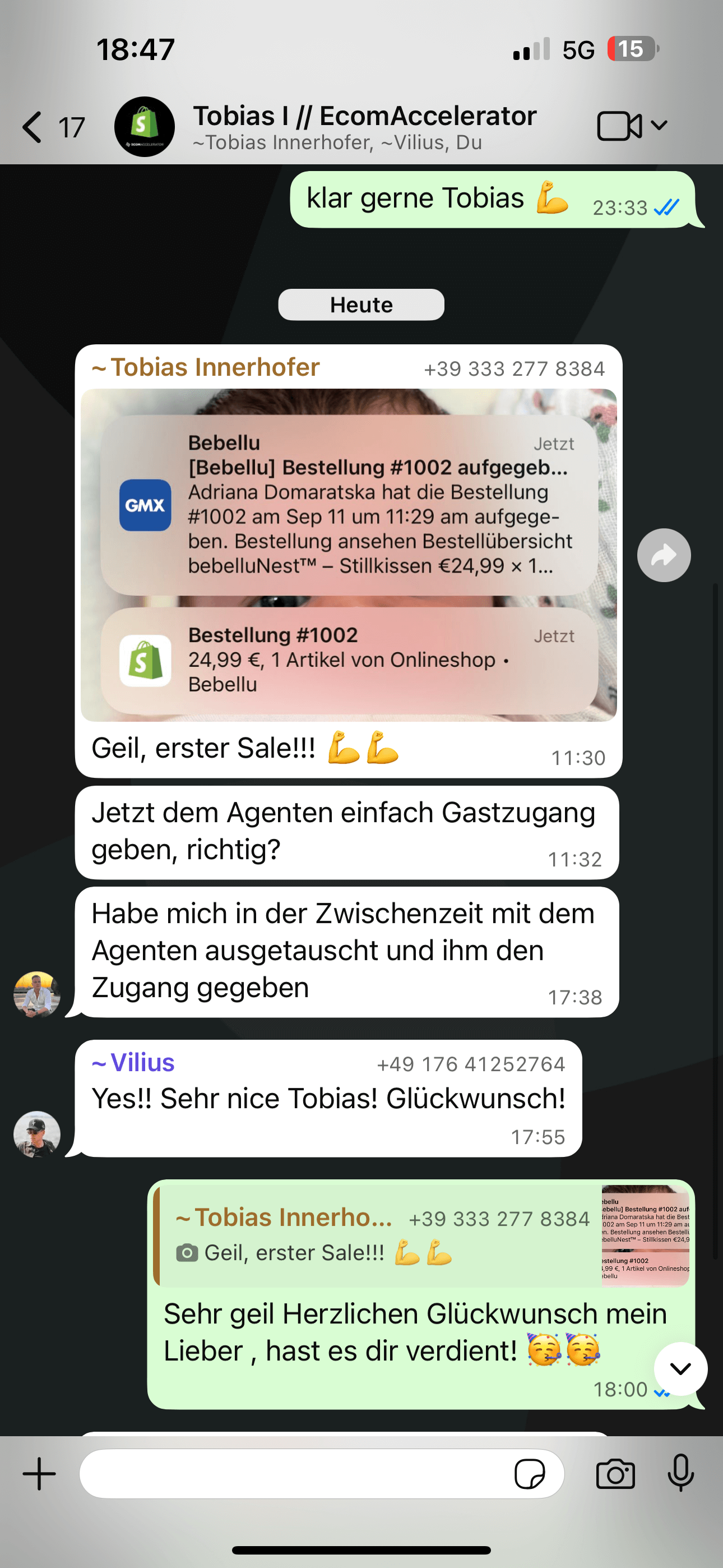Open the camera to take a photo
The width and height of the screenshot is (723, 1568).
[x=615, y=1474]
